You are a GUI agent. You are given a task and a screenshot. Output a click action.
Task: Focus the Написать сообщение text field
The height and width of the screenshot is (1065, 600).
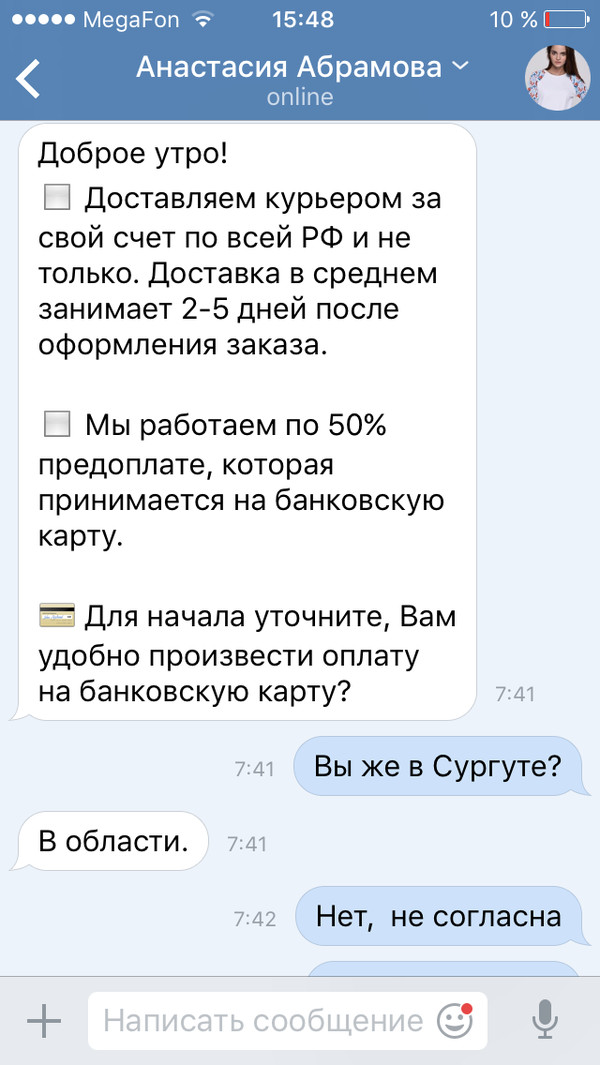262,1021
